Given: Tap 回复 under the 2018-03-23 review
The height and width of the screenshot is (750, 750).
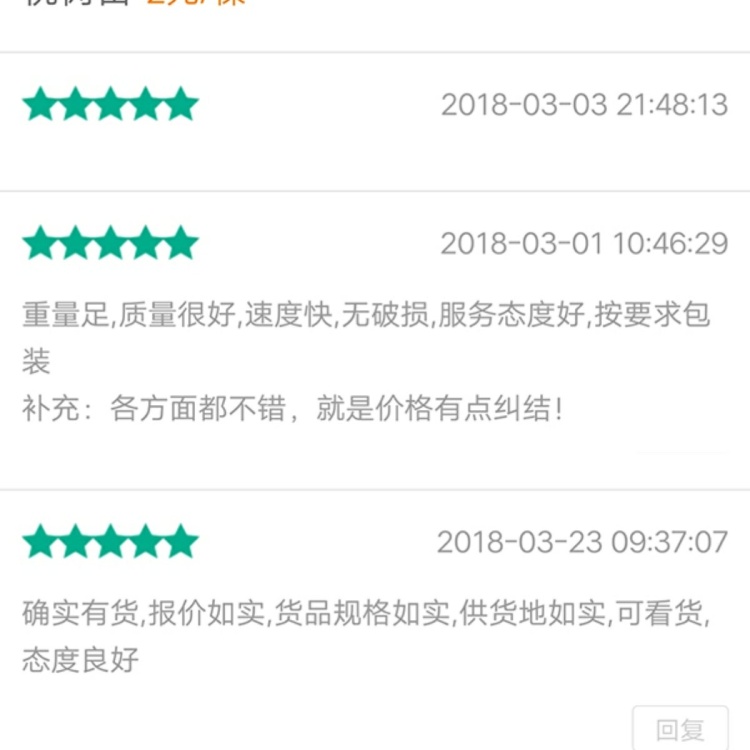Looking at the screenshot, I should 680,729.
